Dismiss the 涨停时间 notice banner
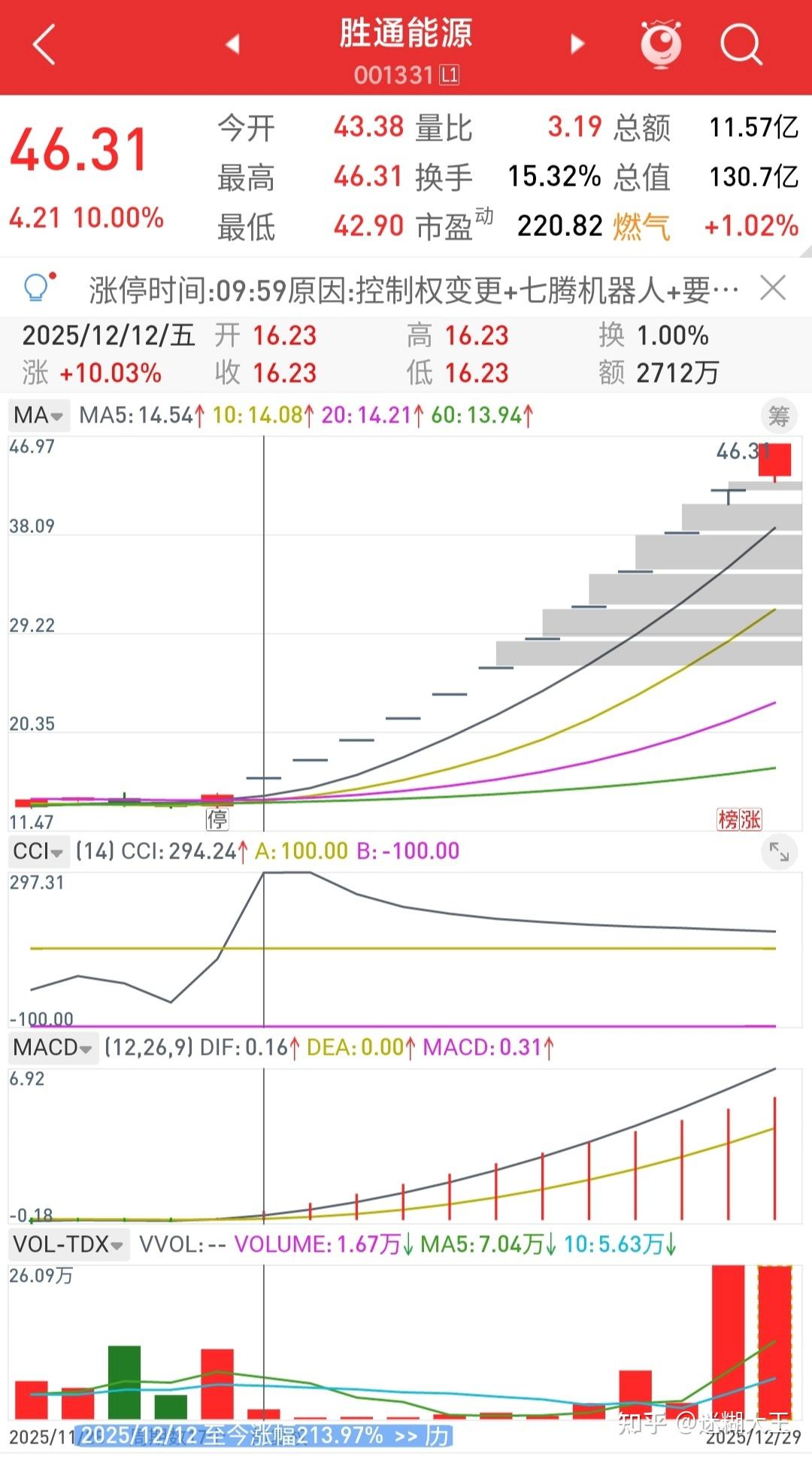Image resolution: width=812 pixels, height=1457 pixels. pos(773,289)
